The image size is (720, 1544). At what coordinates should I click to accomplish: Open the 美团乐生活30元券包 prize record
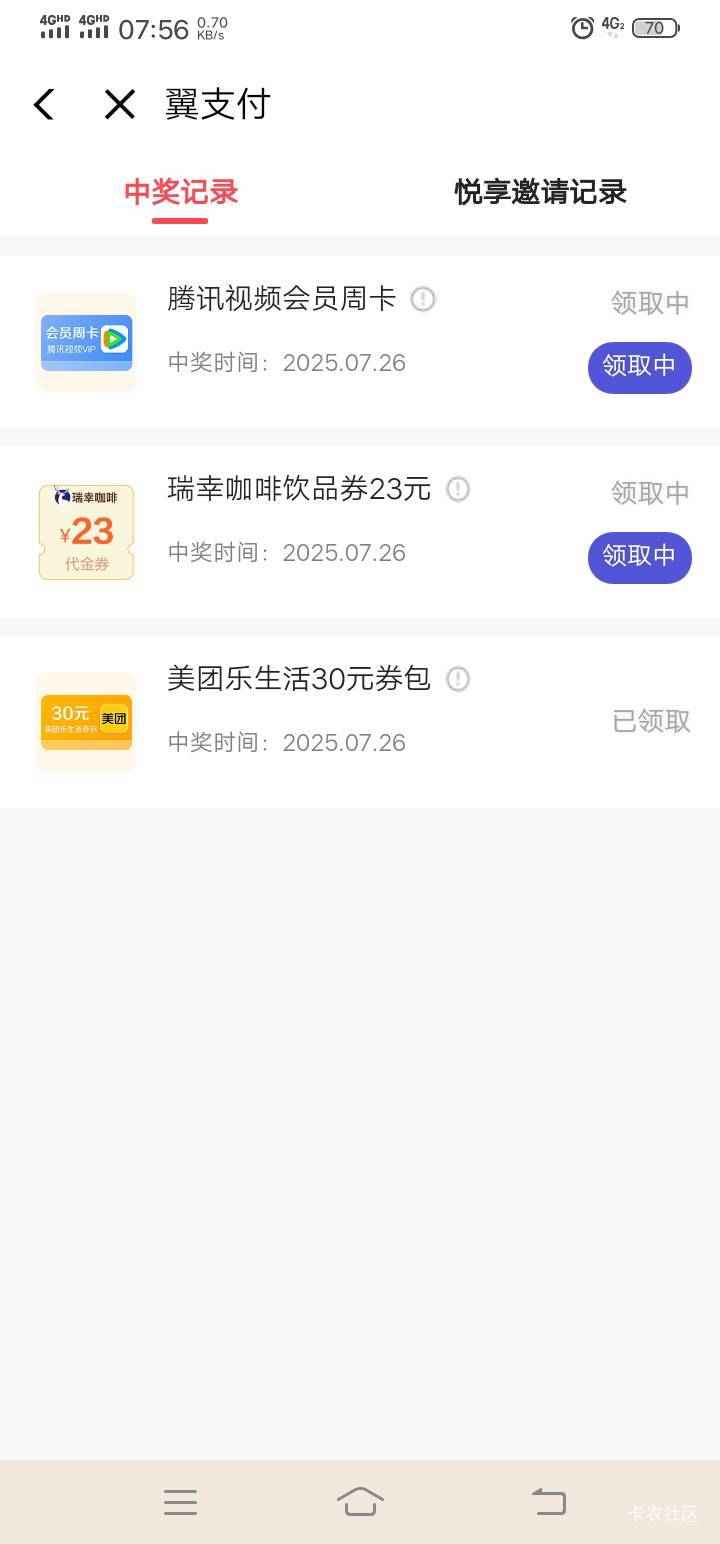pos(360,722)
